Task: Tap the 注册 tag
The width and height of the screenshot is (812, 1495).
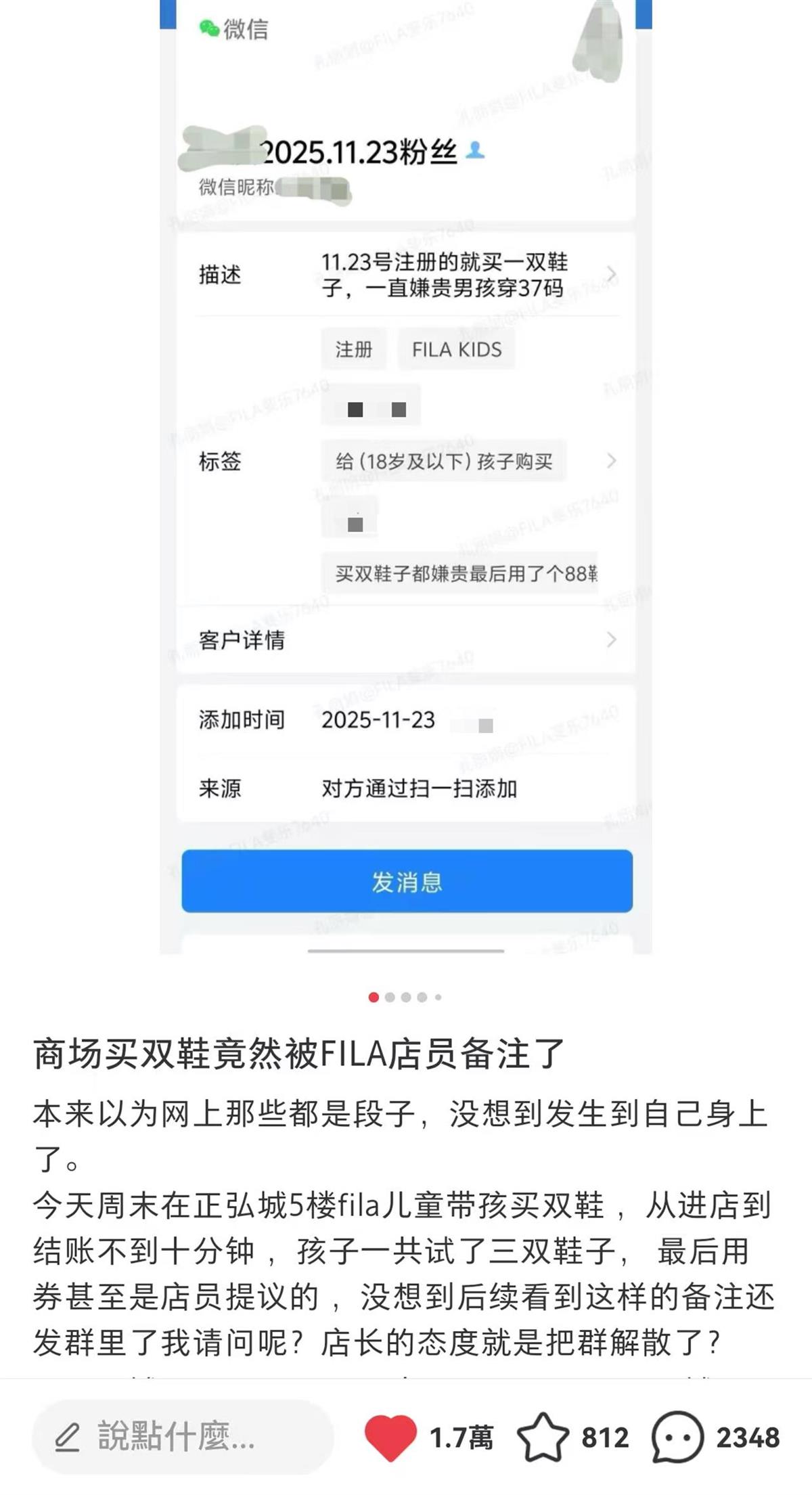Action: click(x=354, y=349)
